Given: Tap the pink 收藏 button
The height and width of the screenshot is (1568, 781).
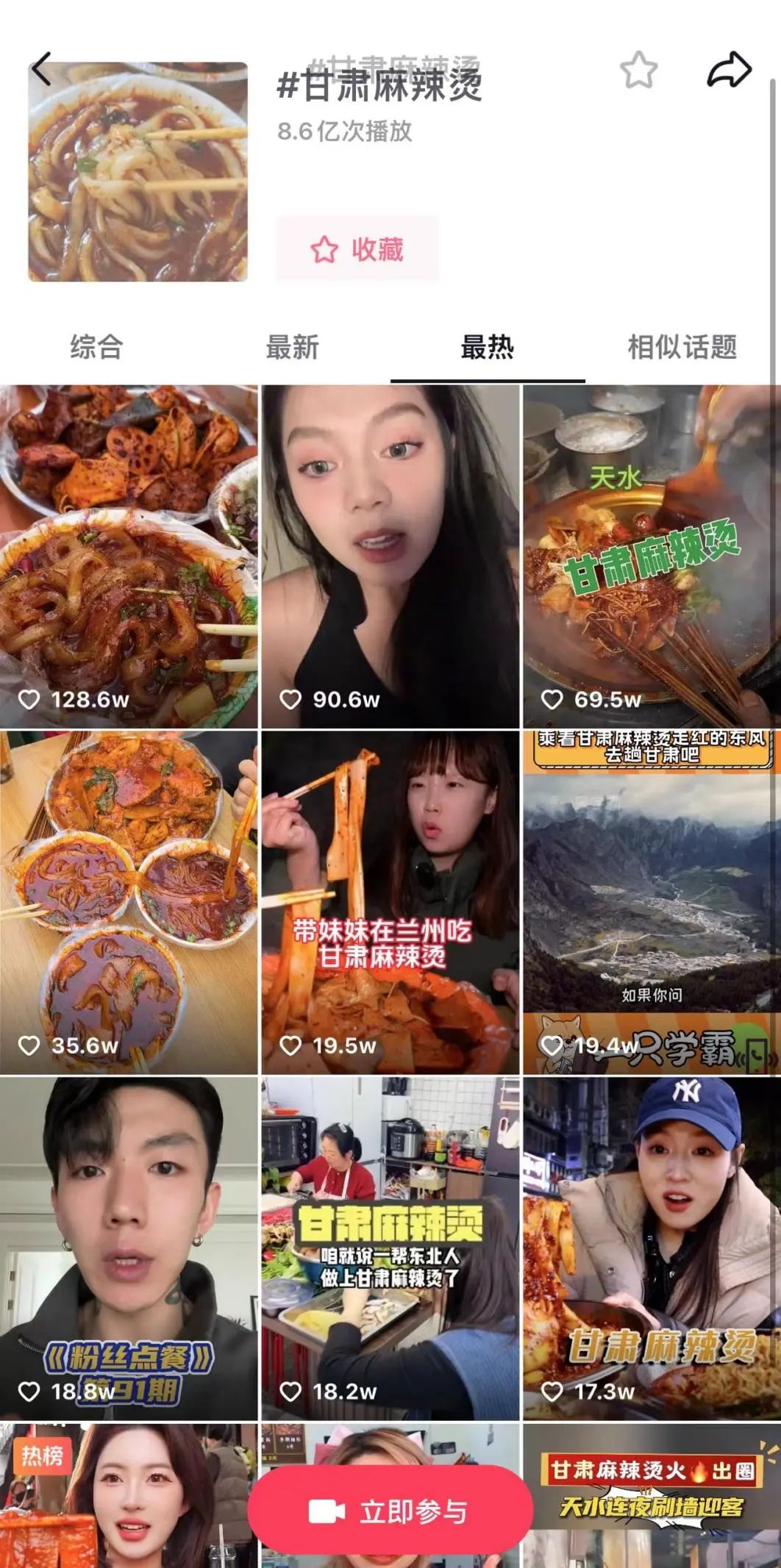Looking at the screenshot, I should click(357, 249).
